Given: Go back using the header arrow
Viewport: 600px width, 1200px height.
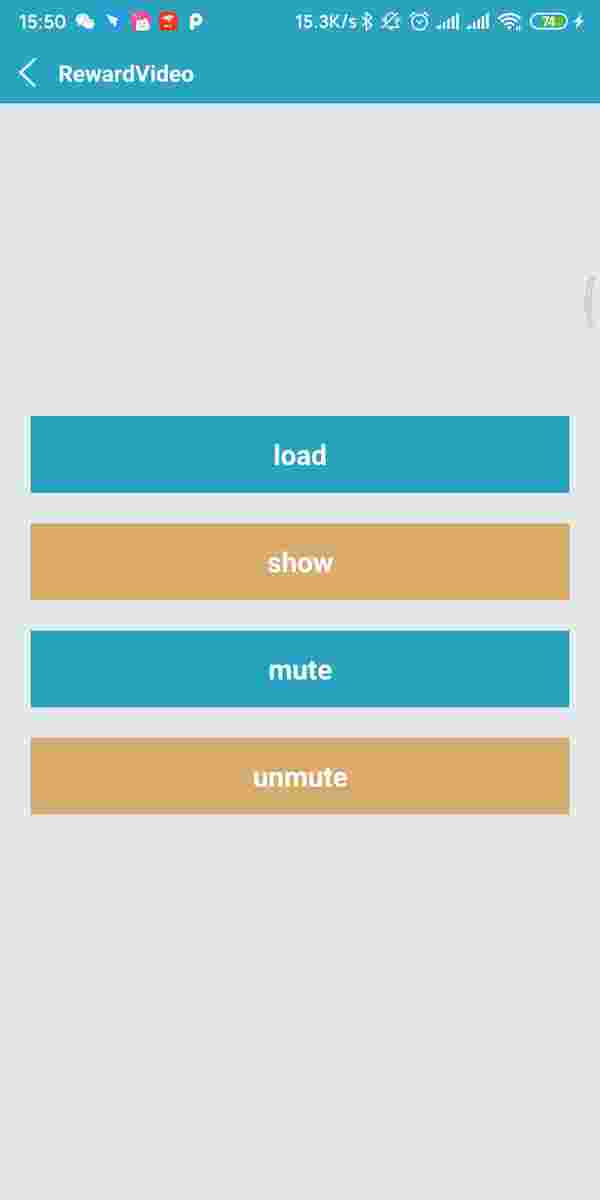Looking at the screenshot, I should tap(28, 73).
